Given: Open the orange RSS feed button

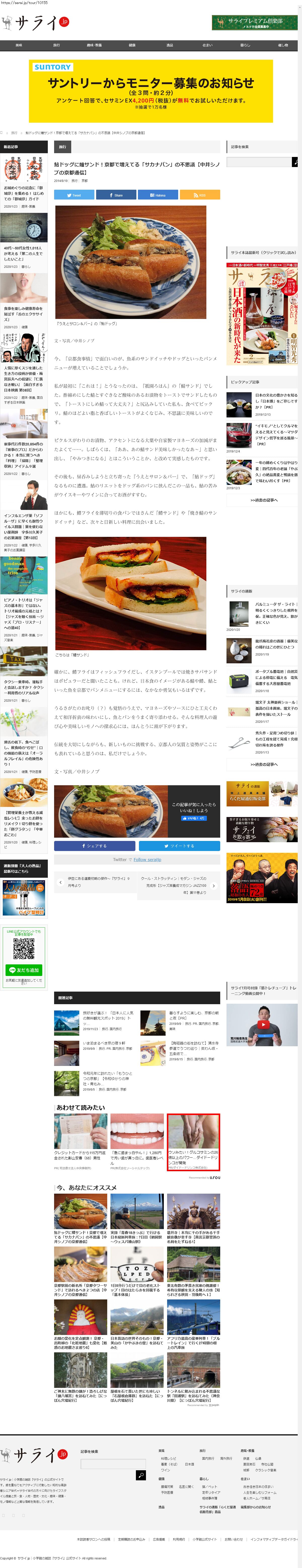Looking at the screenshot, I should click(x=200, y=195).
